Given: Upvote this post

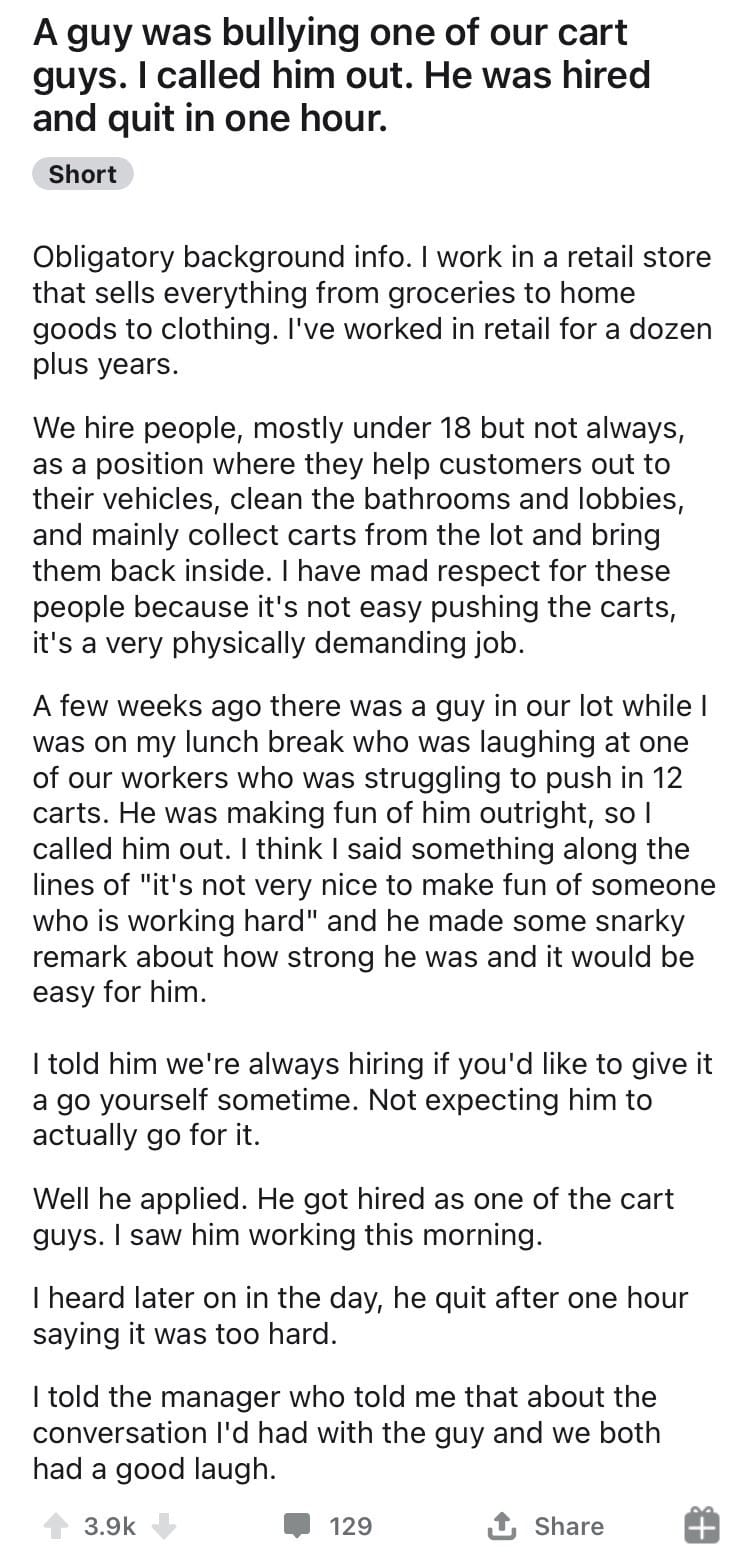Looking at the screenshot, I should coord(56,1526).
